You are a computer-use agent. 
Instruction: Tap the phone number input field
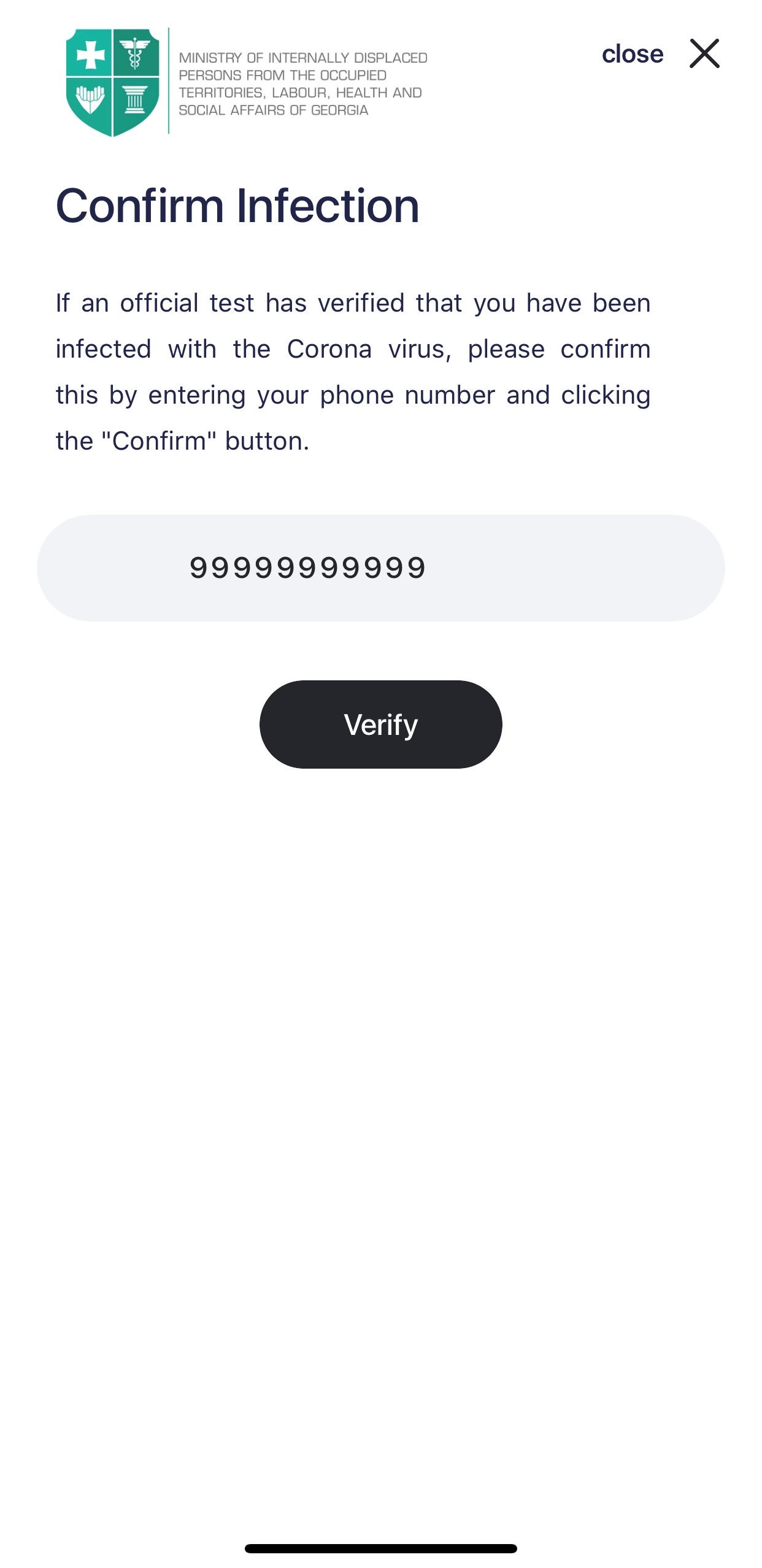coord(380,567)
